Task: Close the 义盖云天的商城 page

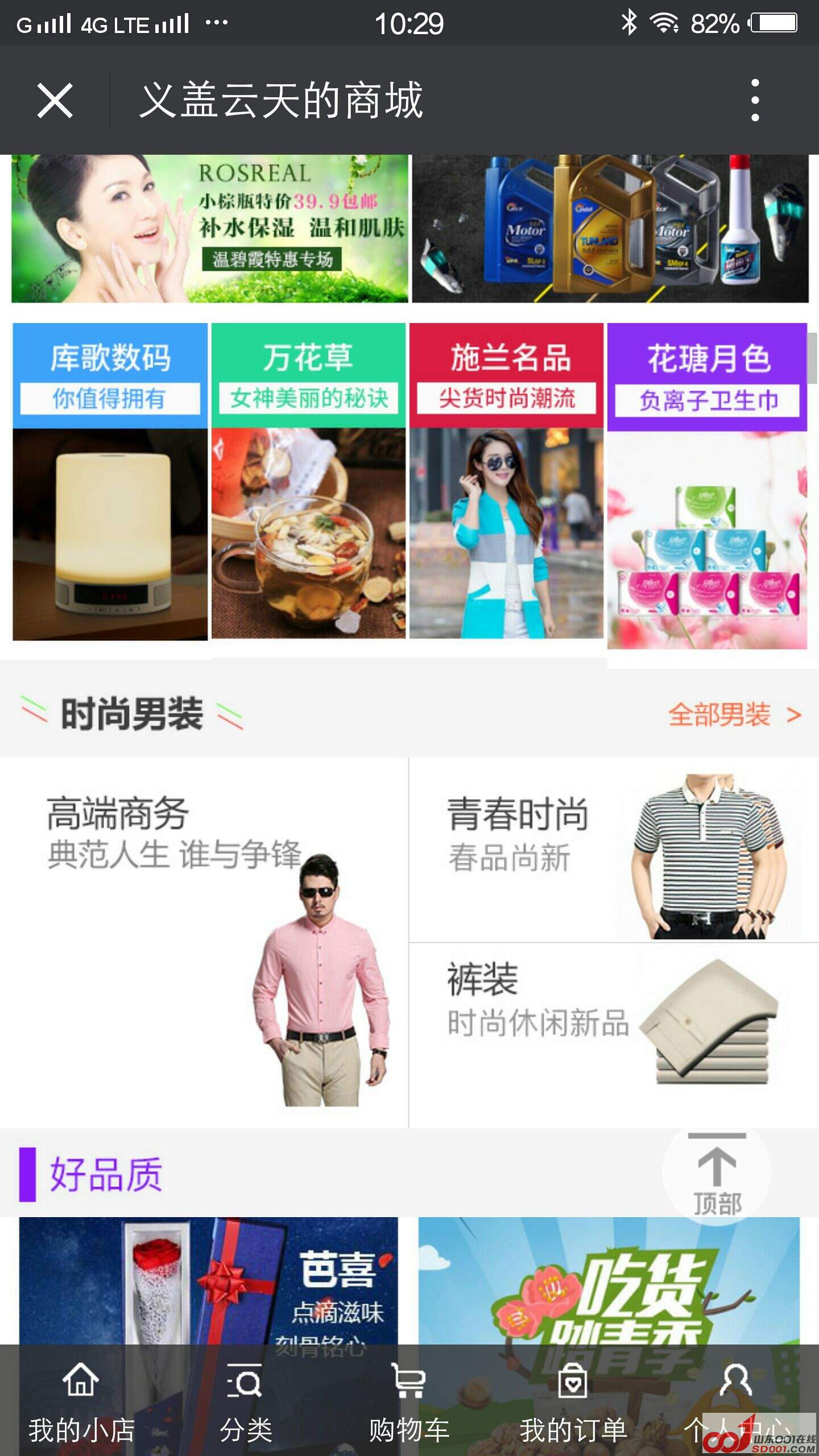Action: coord(55,101)
